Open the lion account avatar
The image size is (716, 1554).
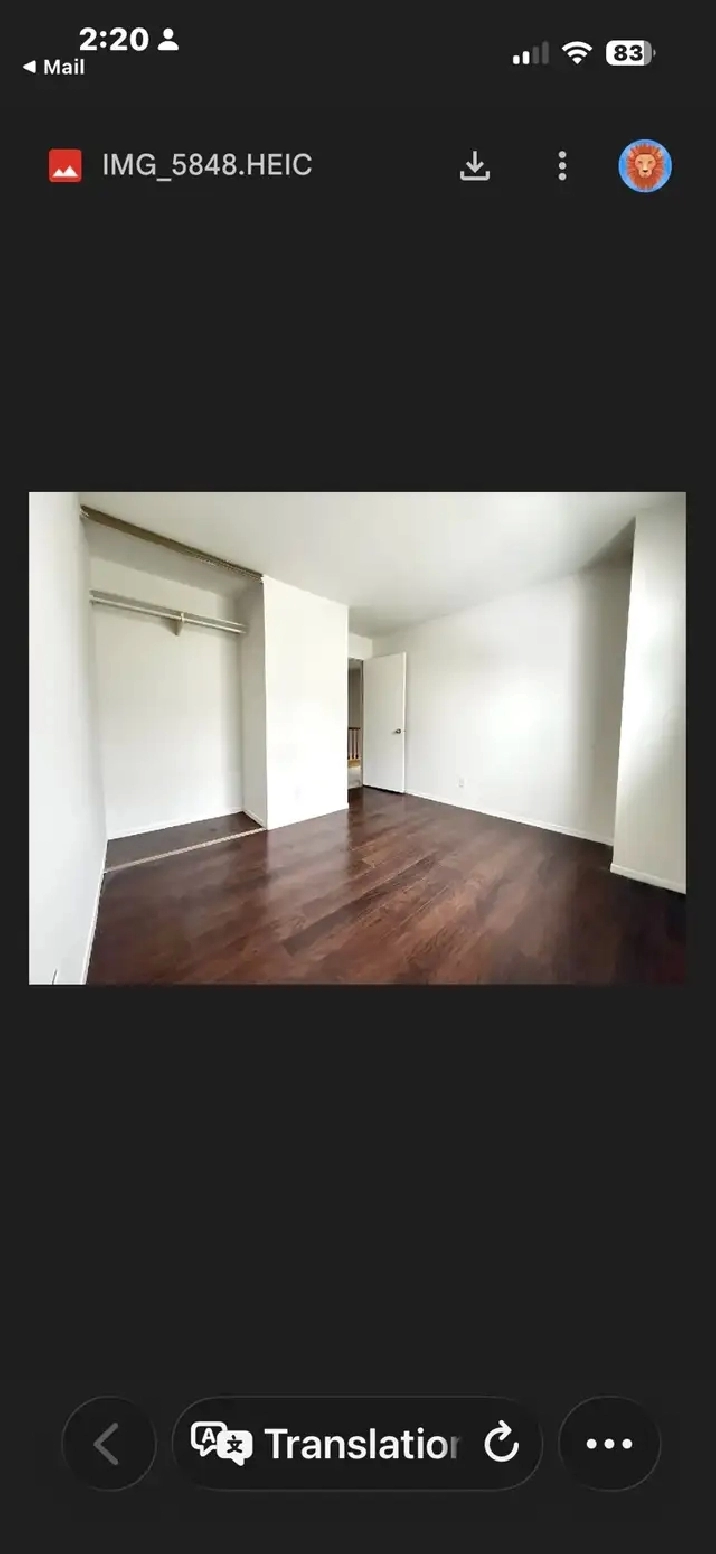click(x=645, y=166)
